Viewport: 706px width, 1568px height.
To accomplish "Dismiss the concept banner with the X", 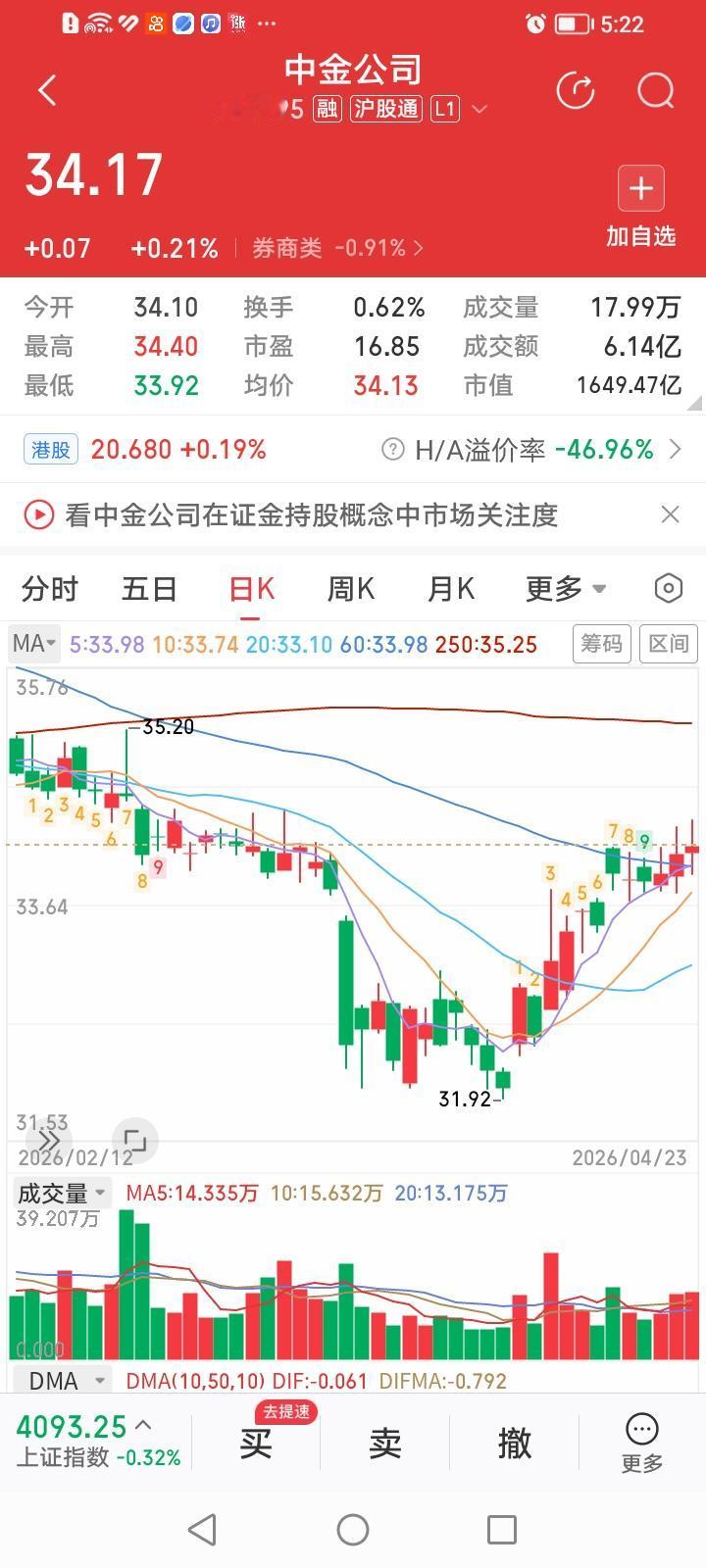I will tap(670, 514).
